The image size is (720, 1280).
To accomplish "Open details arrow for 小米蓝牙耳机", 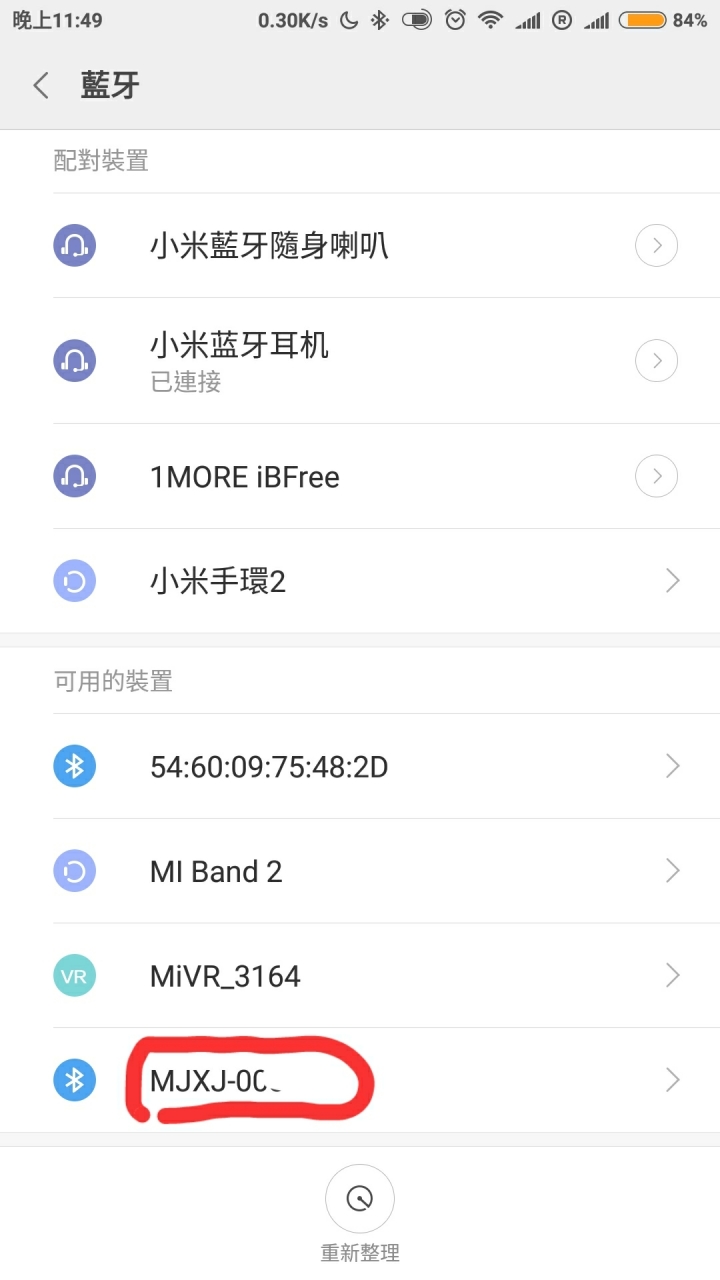I will click(x=657, y=360).
